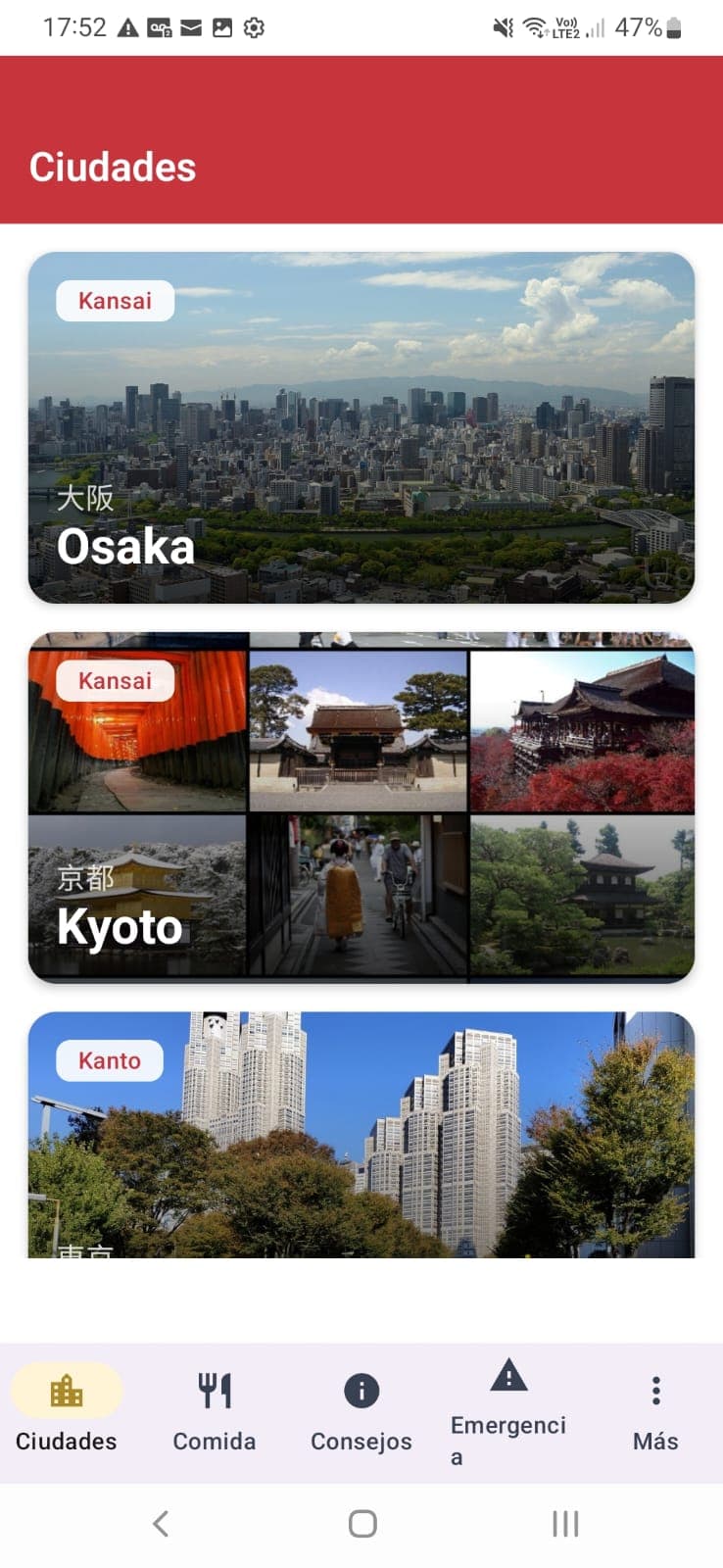723x1568 pixels.
Task: Tap the Consejos info icon
Action: coord(361,1389)
